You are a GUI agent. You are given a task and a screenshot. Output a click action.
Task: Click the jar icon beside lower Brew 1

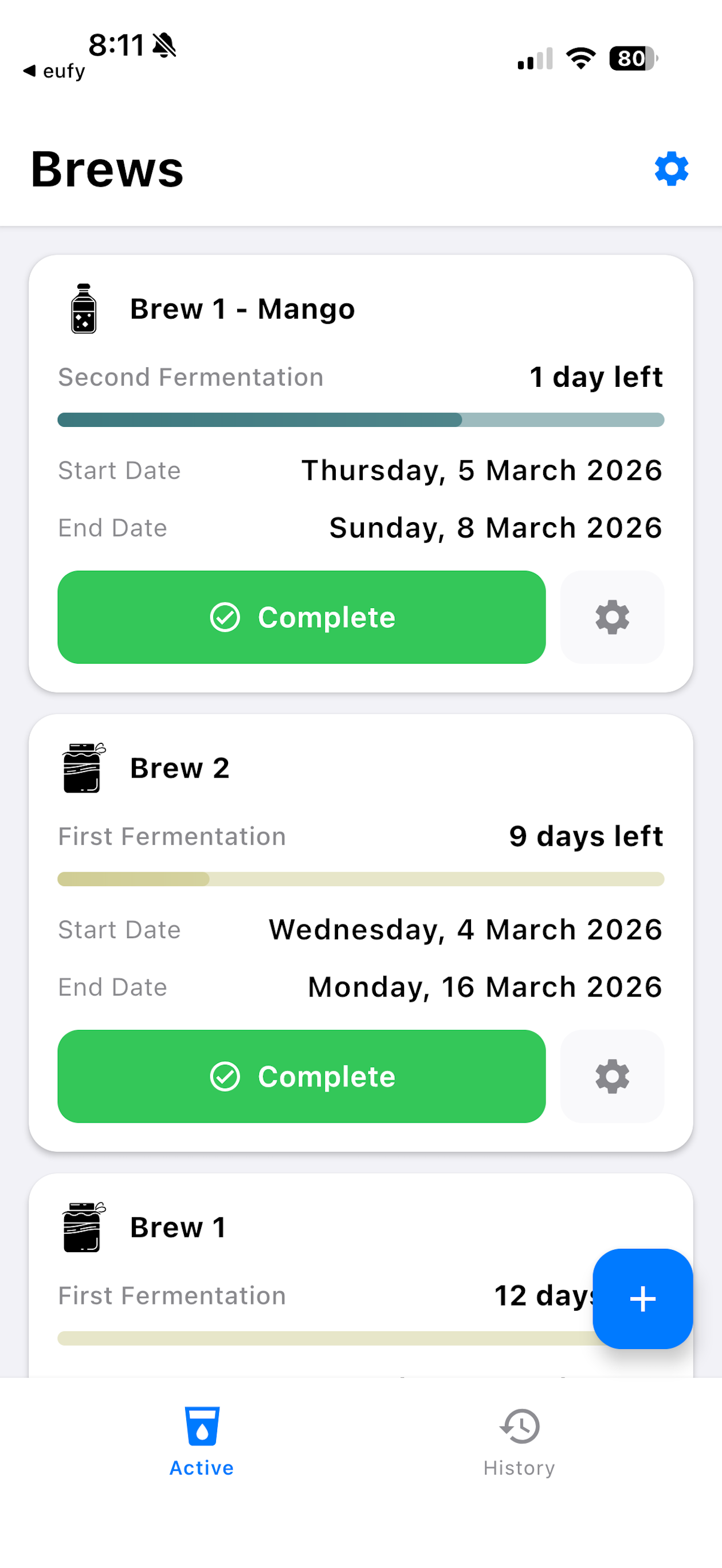84,1227
